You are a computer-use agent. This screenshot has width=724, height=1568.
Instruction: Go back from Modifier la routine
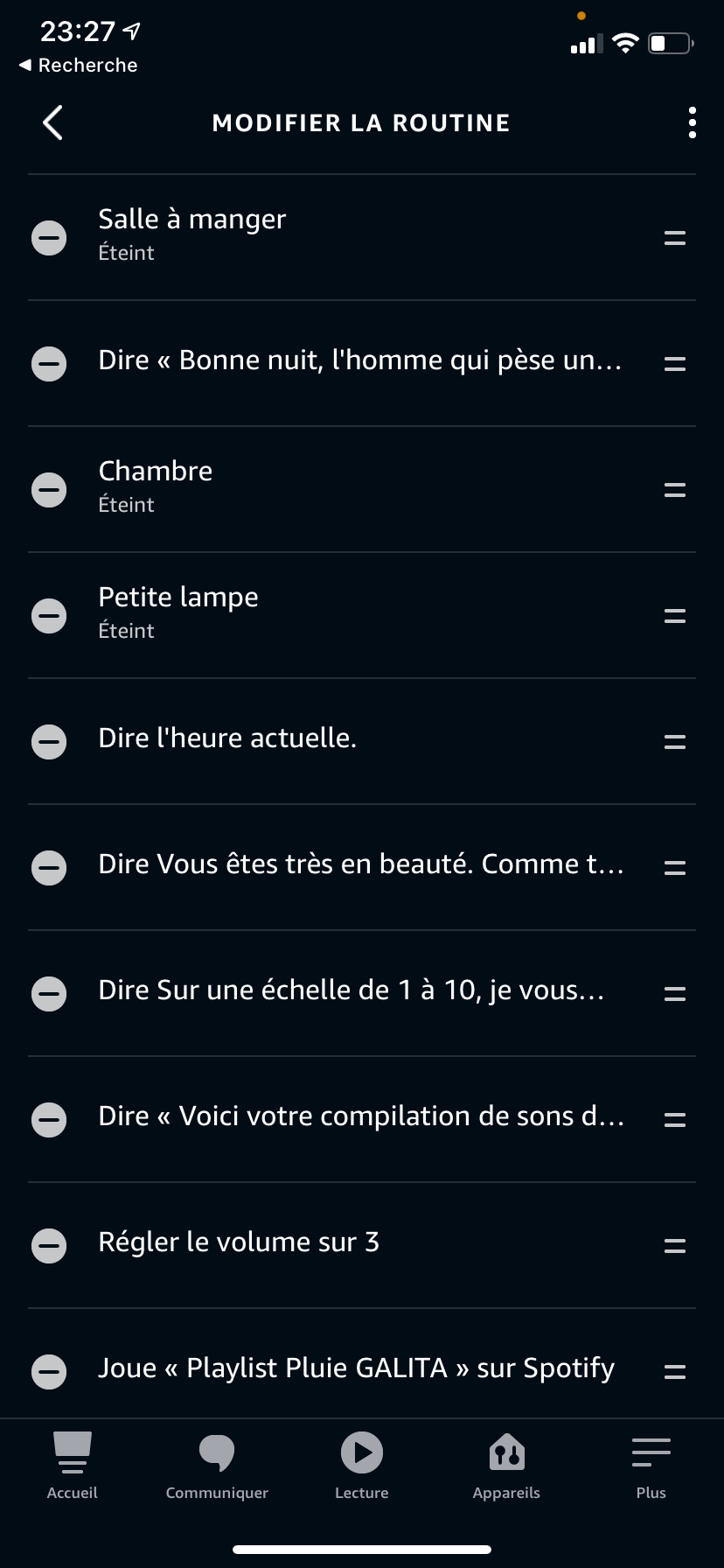(52, 122)
